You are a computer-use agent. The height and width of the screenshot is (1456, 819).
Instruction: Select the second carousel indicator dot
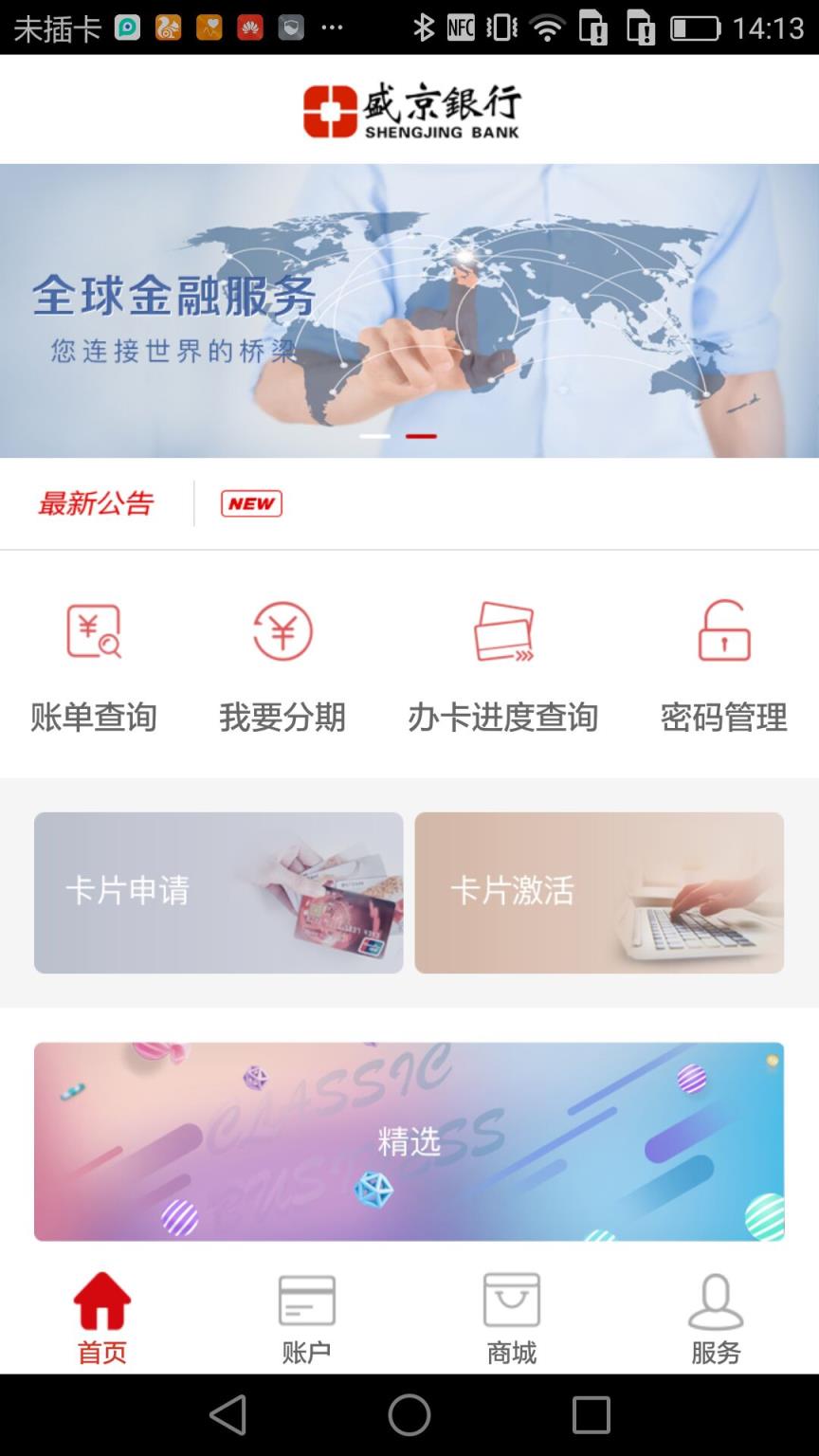click(x=424, y=436)
